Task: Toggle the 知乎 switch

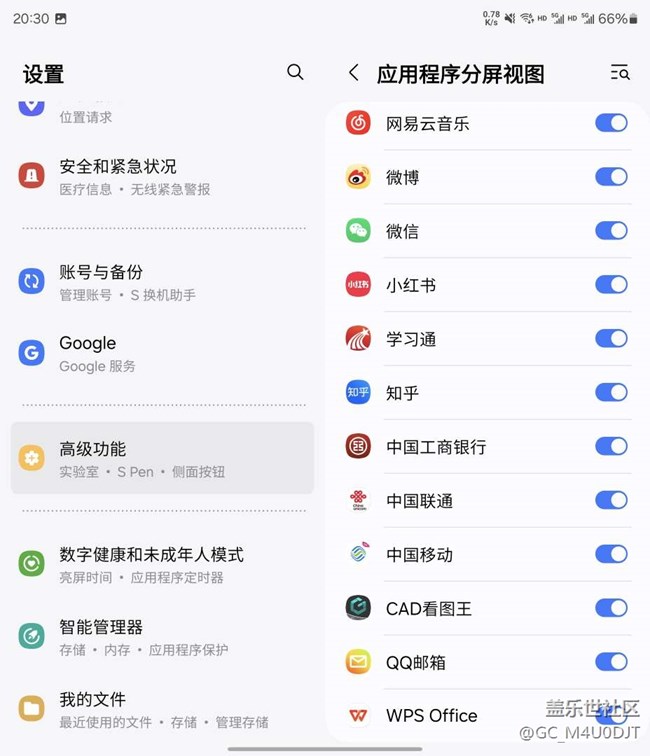Action: [x=611, y=393]
